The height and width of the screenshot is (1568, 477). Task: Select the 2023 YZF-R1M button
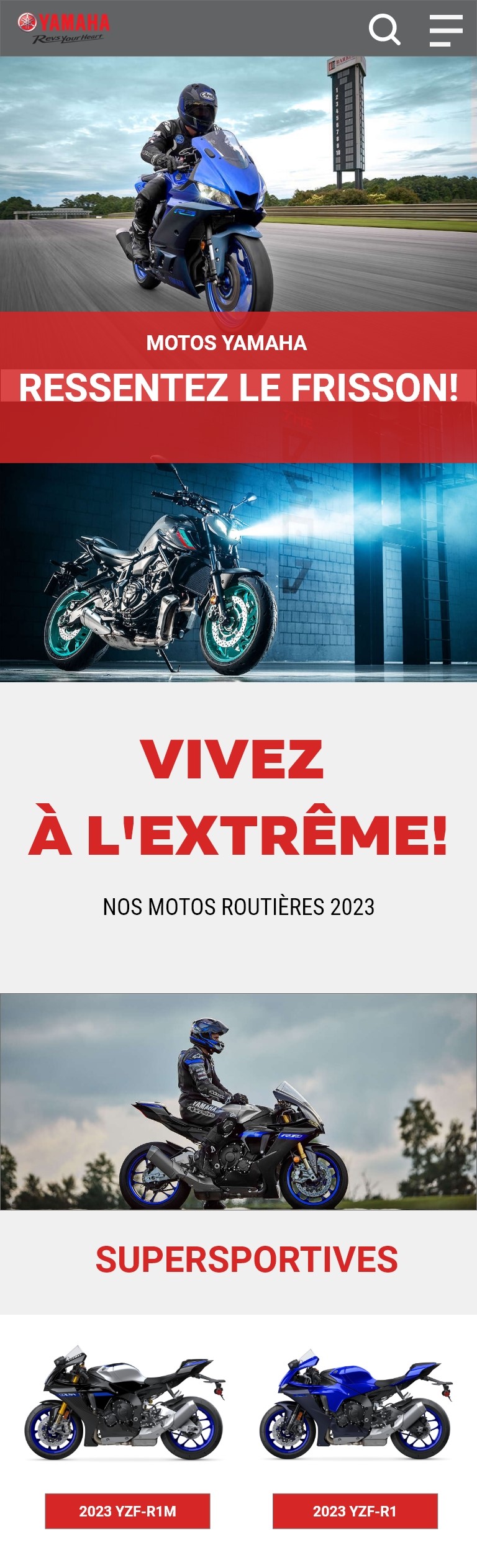[x=127, y=1510]
